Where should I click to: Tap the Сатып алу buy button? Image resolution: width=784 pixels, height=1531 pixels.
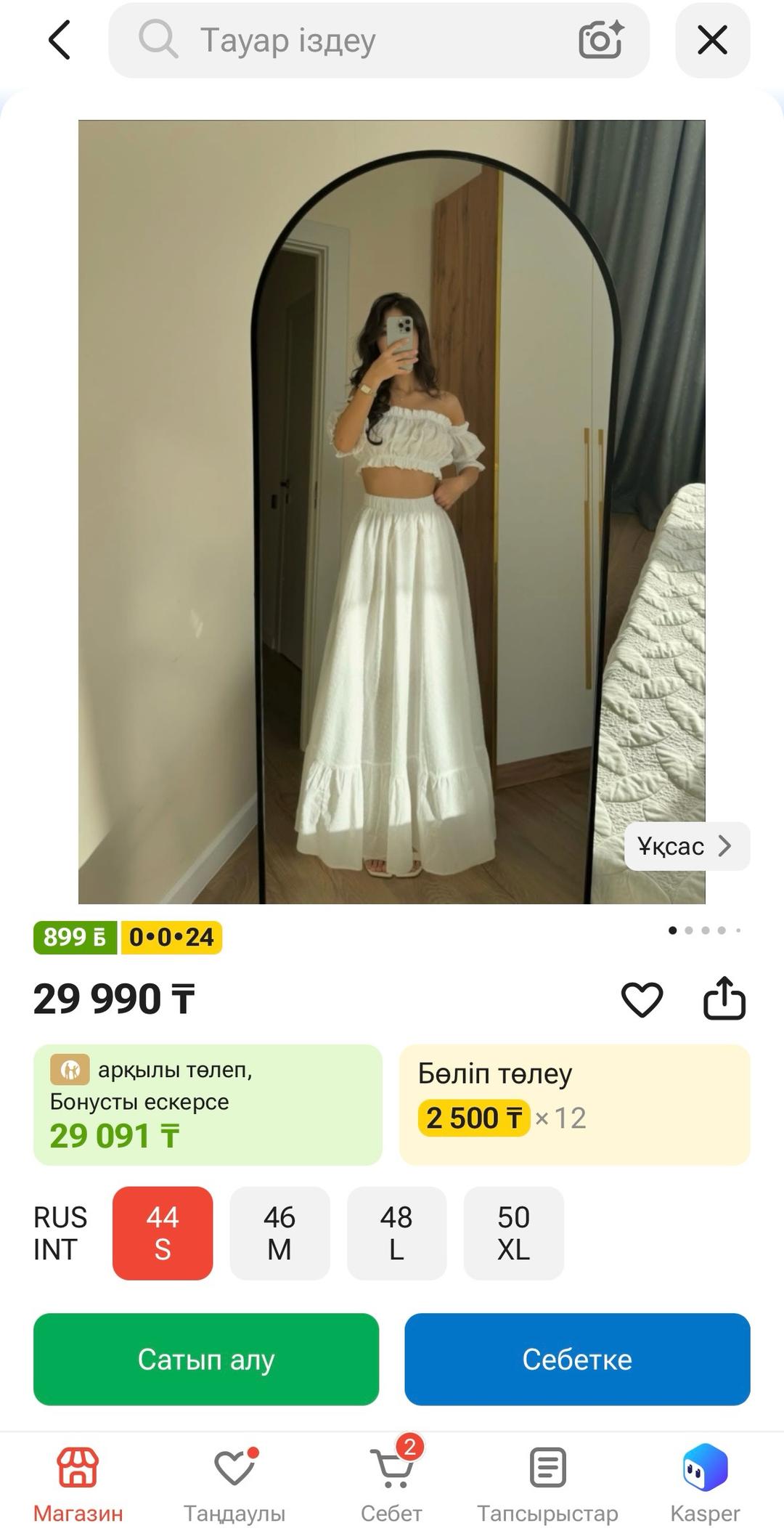[x=206, y=1359]
